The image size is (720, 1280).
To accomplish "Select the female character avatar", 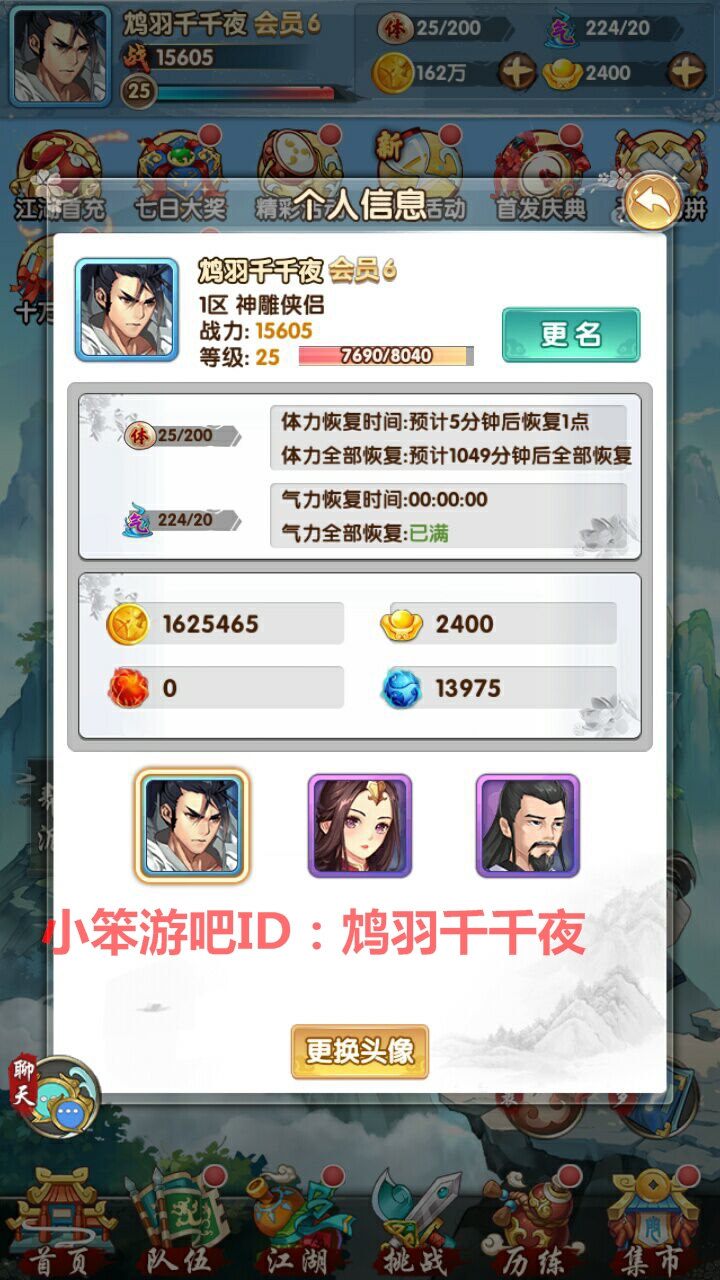I will [360, 825].
